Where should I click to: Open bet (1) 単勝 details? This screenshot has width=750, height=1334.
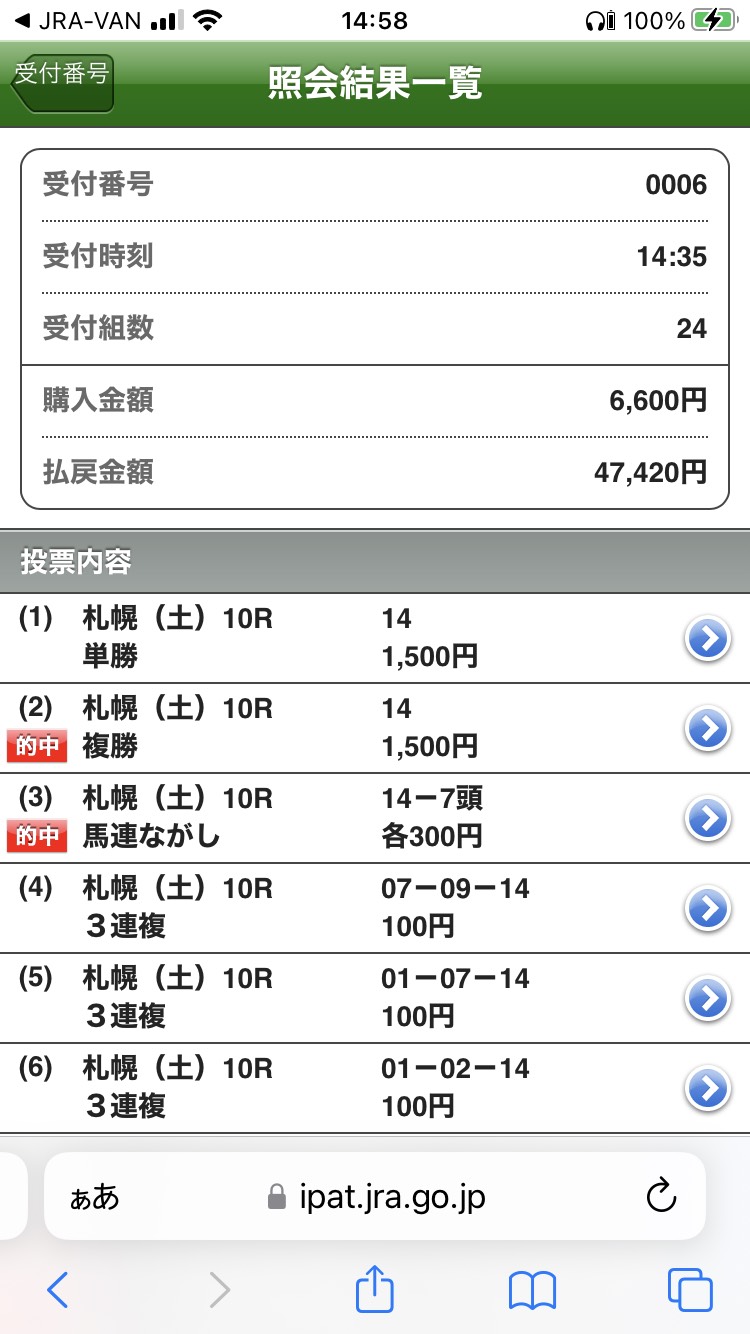tap(708, 638)
